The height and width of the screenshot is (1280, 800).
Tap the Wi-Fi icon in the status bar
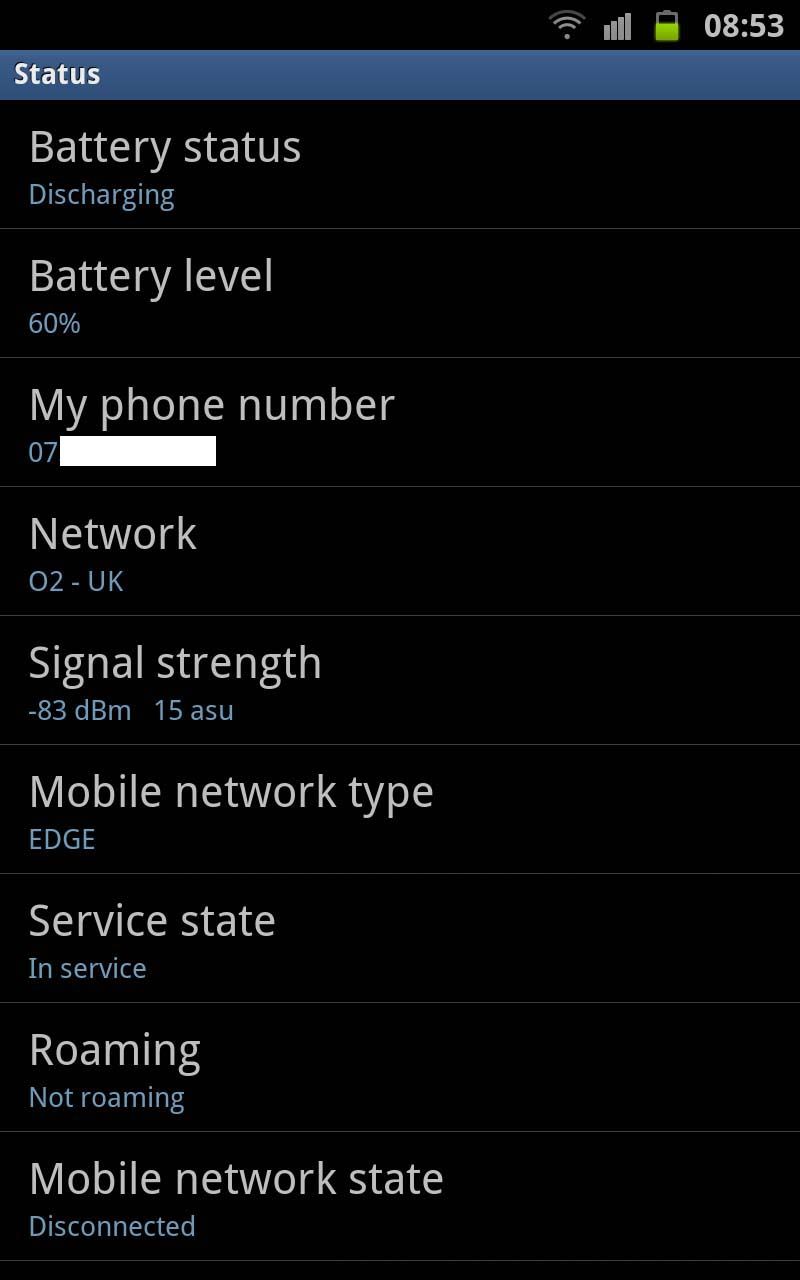(x=566, y=25)
